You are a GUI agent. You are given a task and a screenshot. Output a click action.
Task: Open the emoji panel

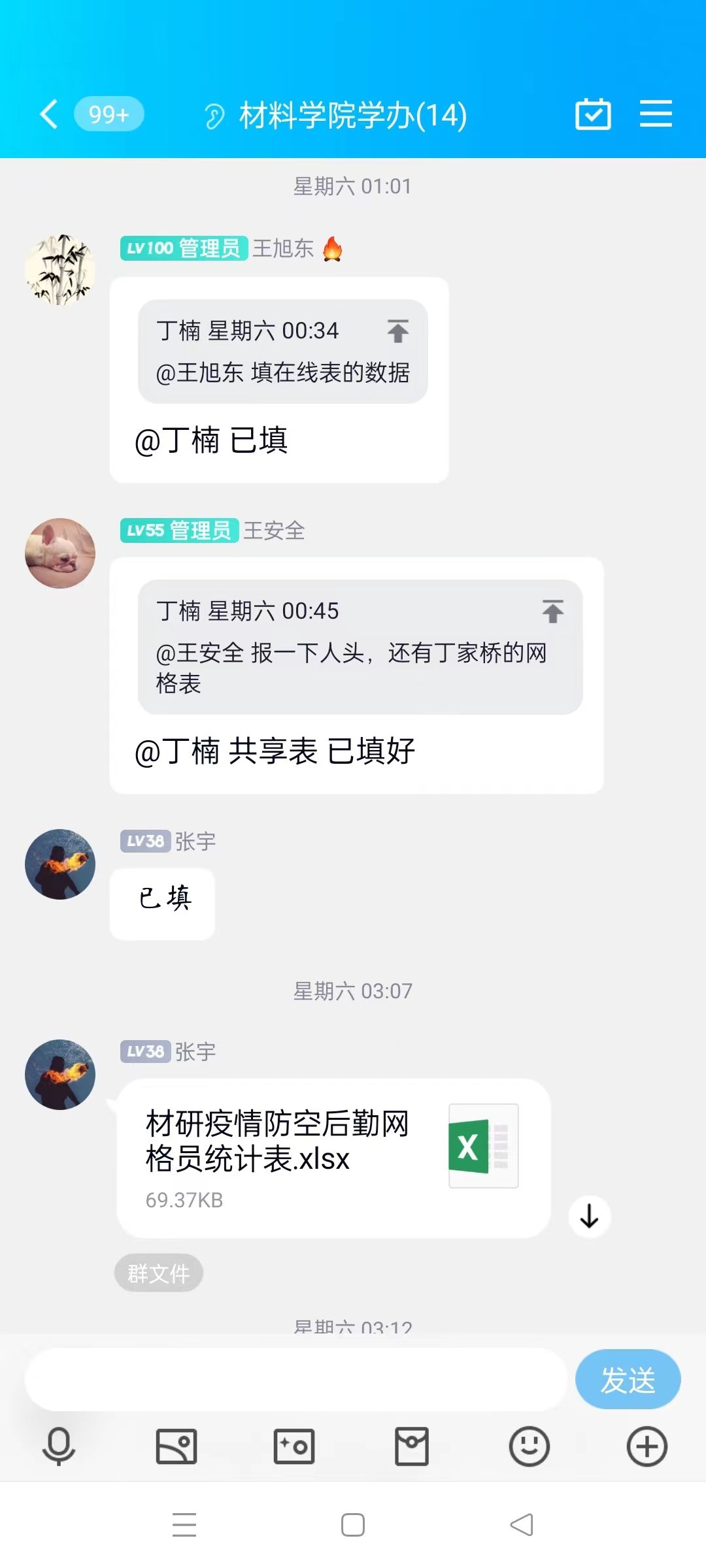(529, 1446)
